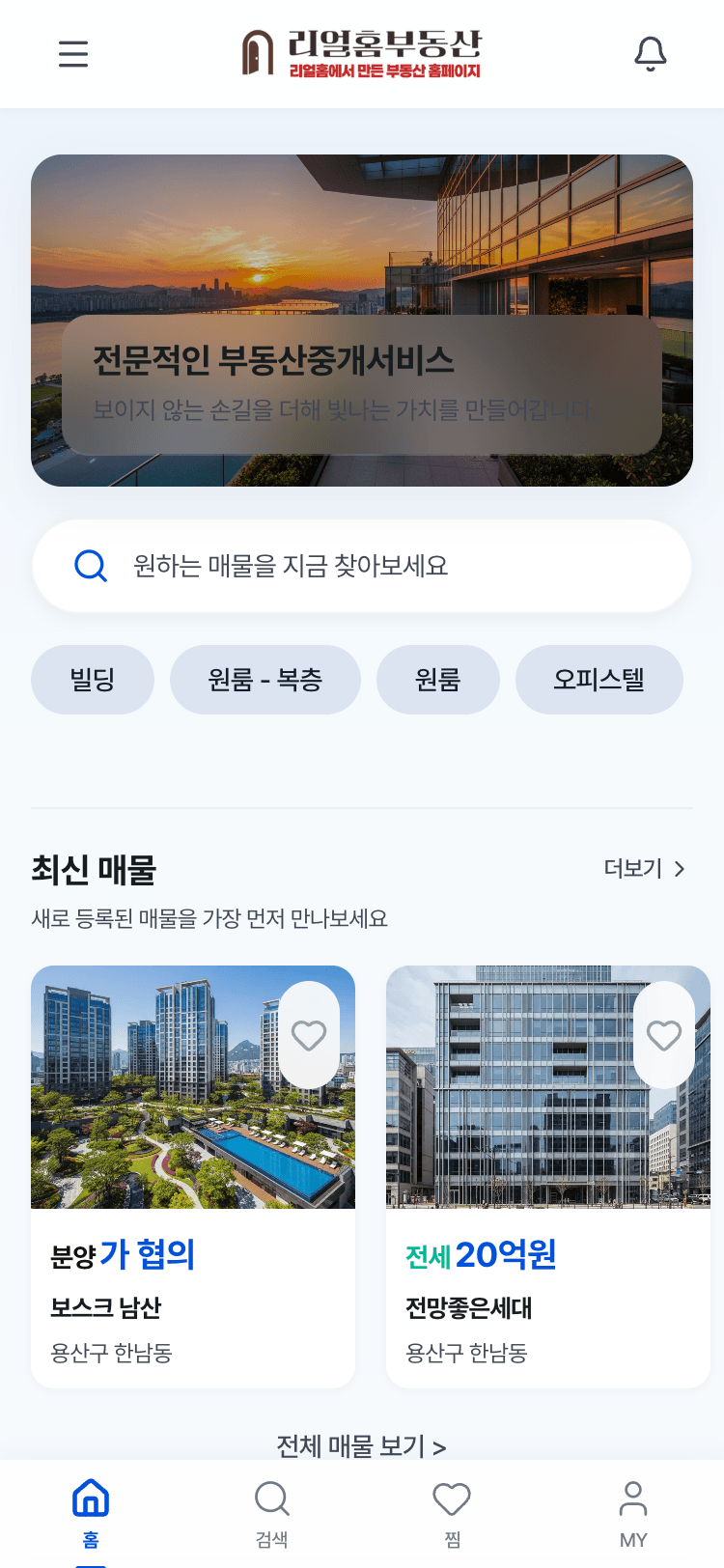The width and height of the screenshot is (724, 1568).
Task: Choose the 원룸 - 복층 filter button
Action: click(265, 680)
